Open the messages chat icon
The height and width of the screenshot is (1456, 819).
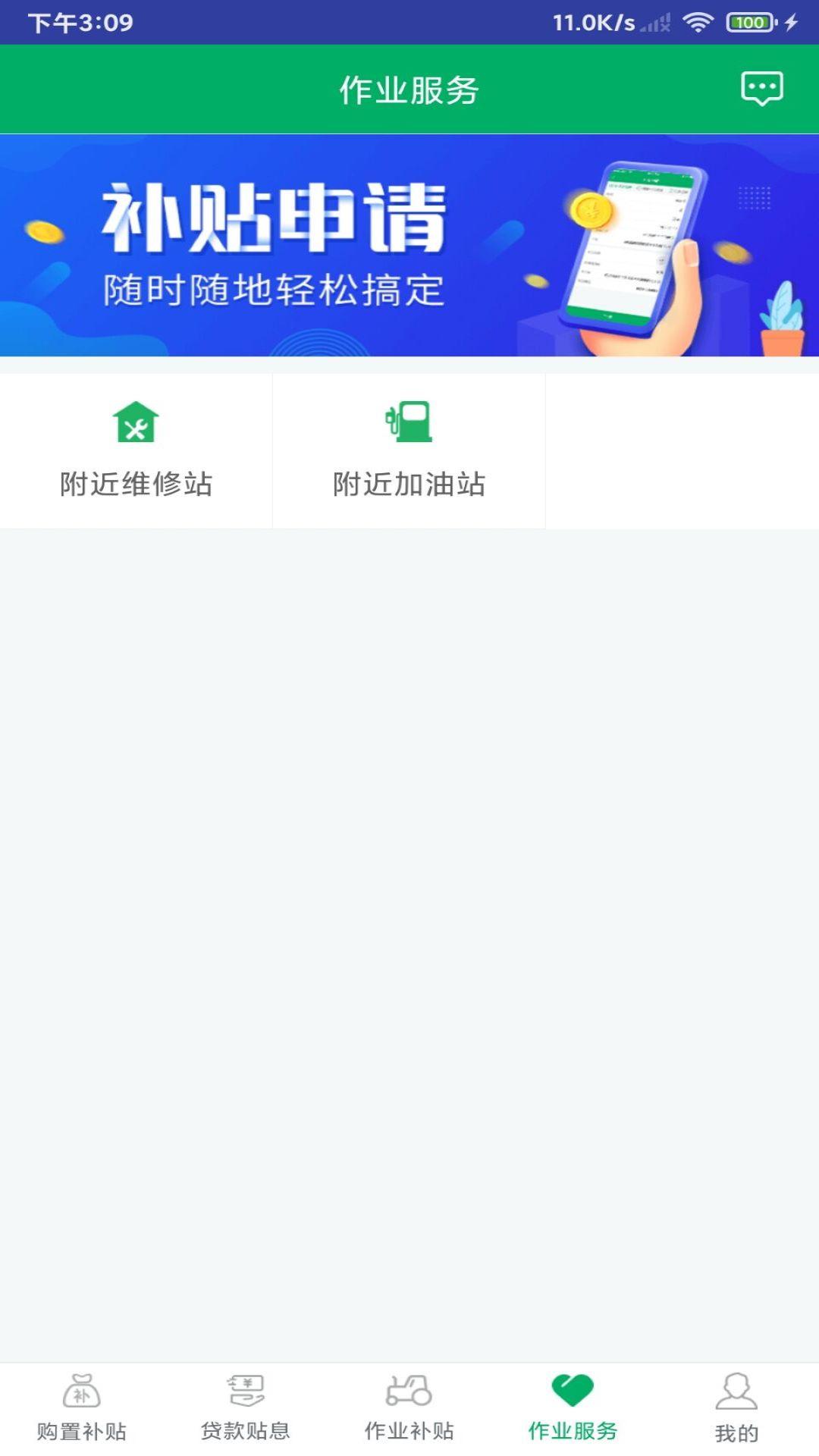(761, 89)
